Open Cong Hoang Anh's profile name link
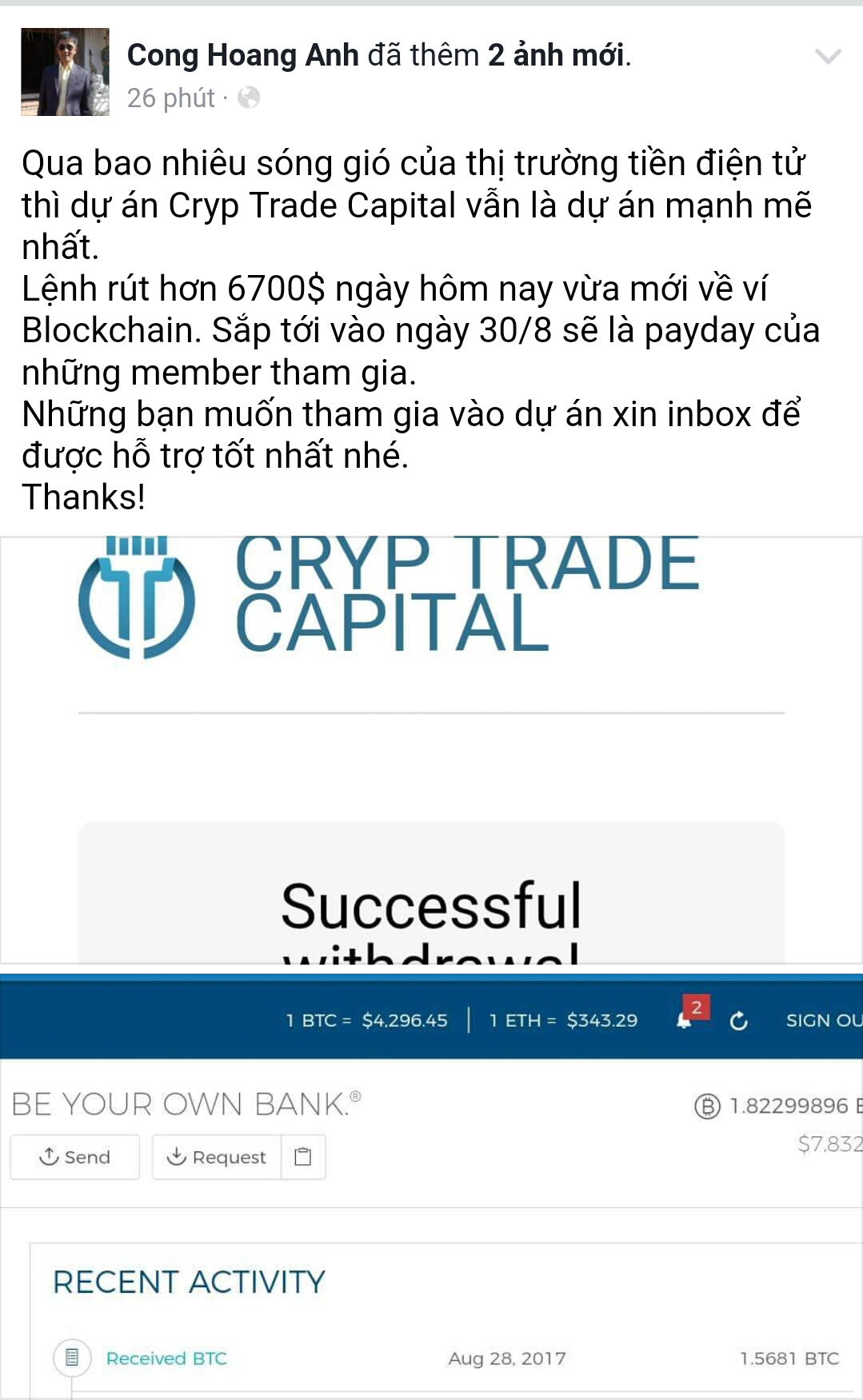The height and width of the screenshot is (1400, 863). pyautogui.click(x=242, y=55)
